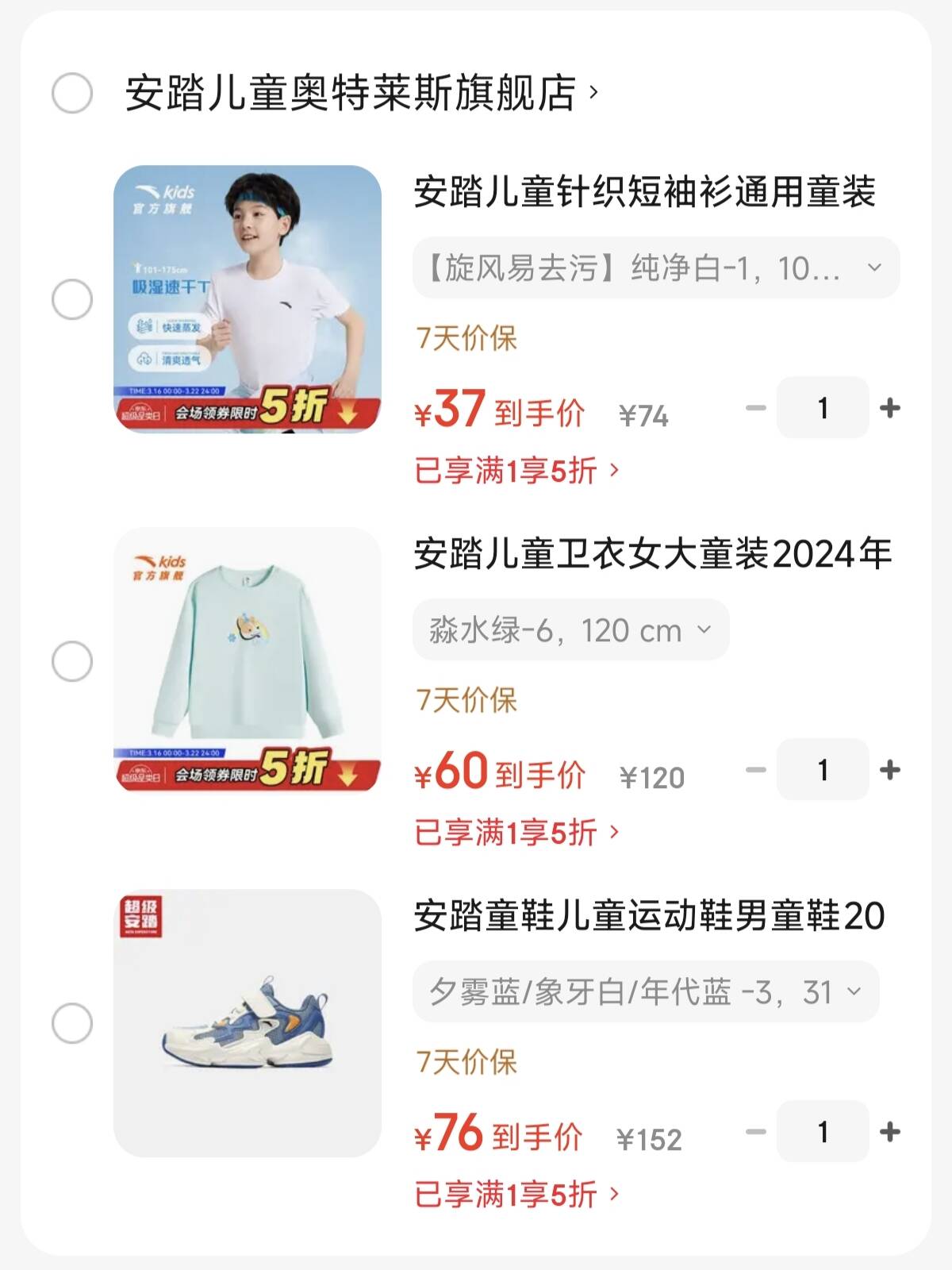
Task: Increase quantity of the 针织短袖衫
Action: tap(890, 408)
